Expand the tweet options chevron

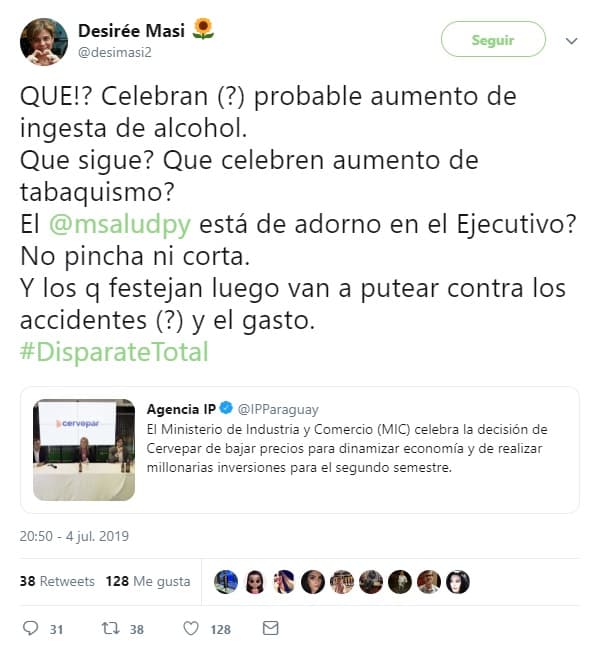tap(572, 41)
